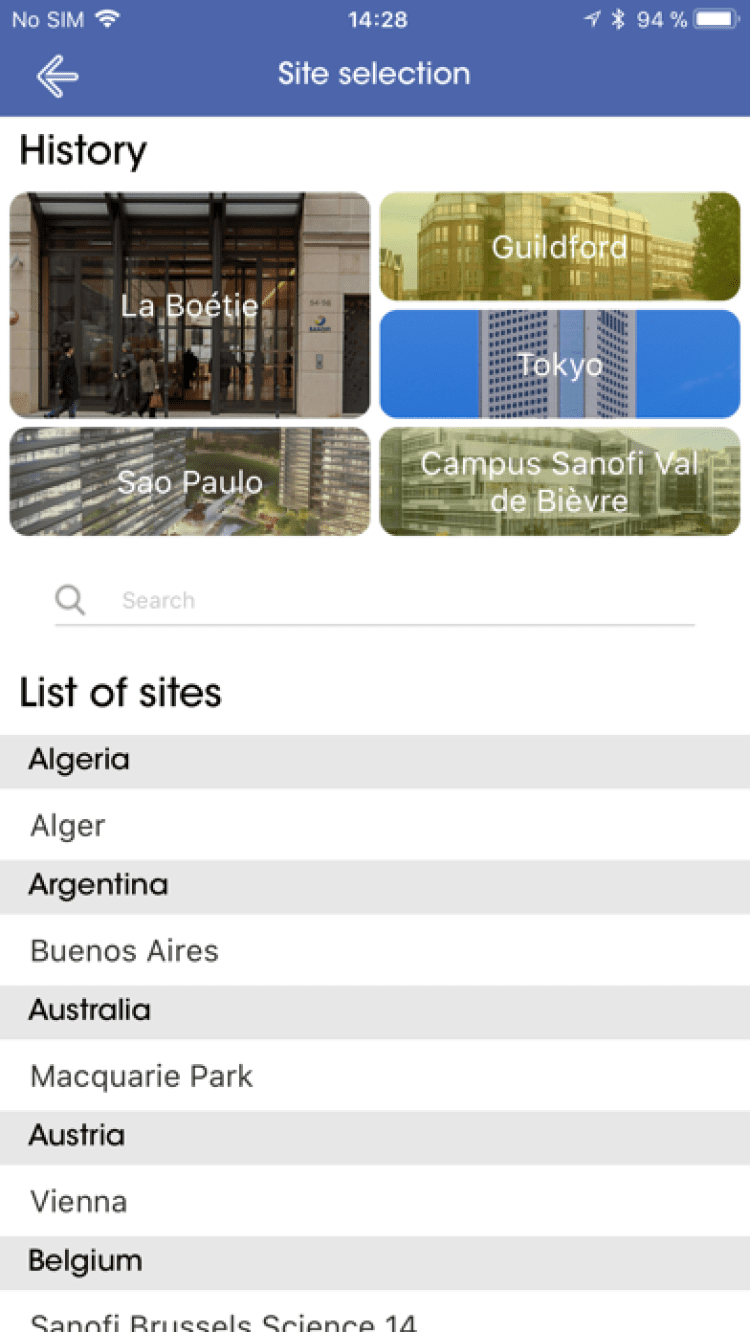Go back using the arrow icon

click(57, 76)
